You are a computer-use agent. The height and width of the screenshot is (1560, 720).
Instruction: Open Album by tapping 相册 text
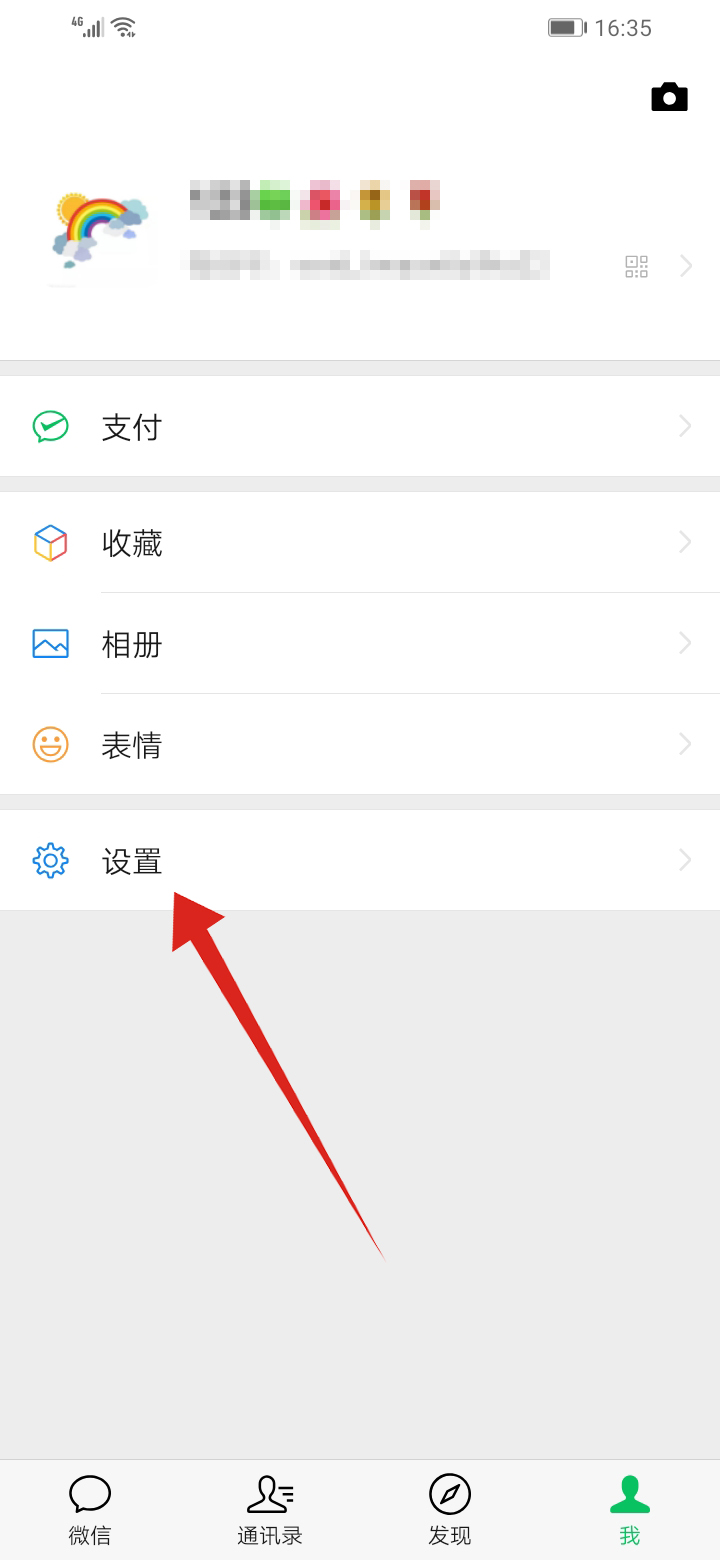(132, 644)
